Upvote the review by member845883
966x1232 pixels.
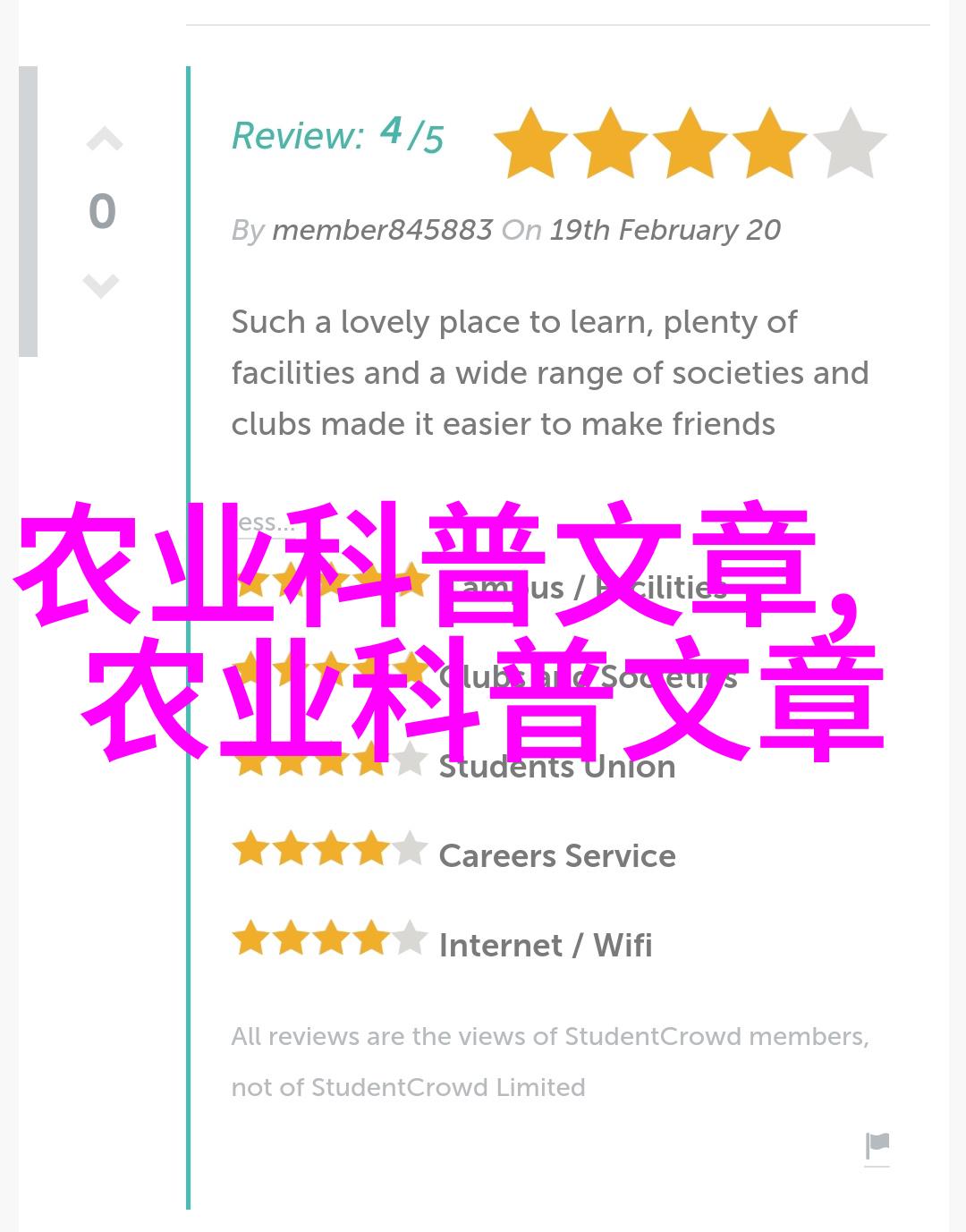(104, 140)
